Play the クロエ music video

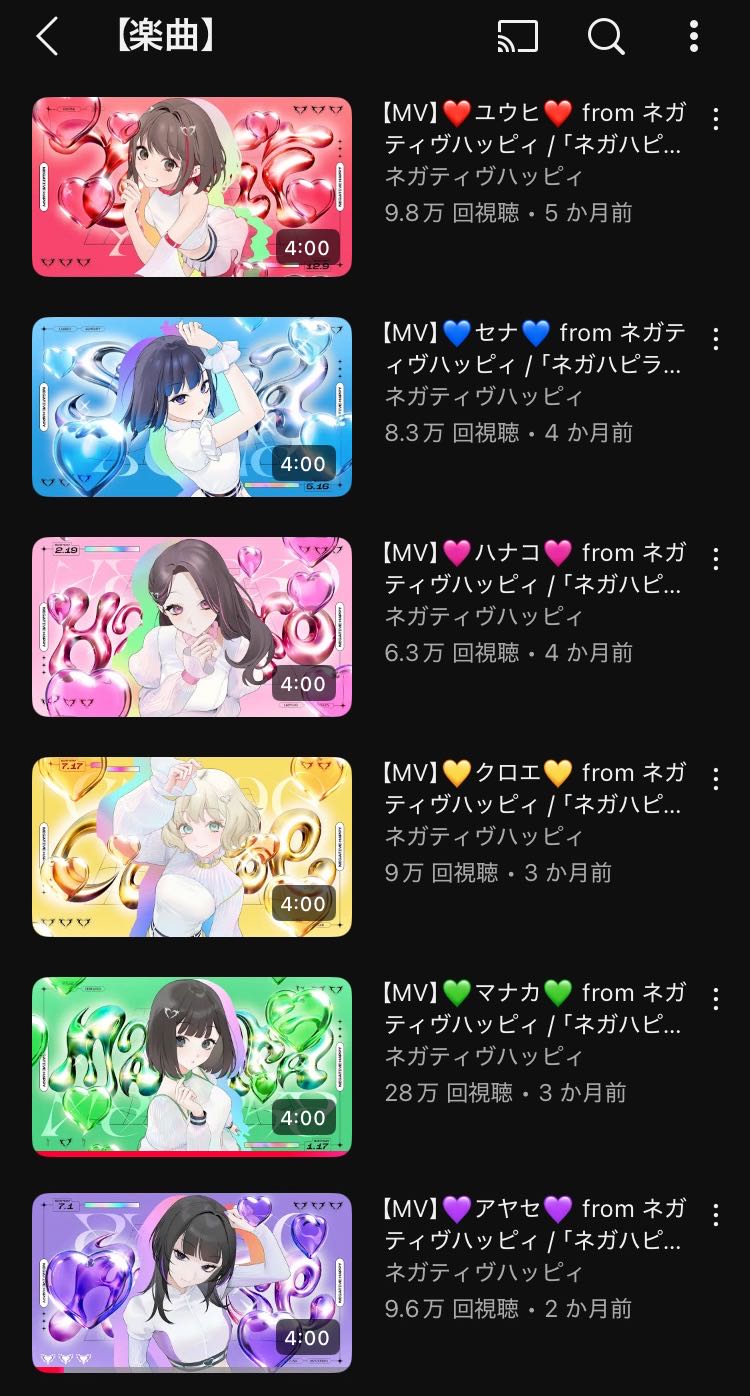192,847
